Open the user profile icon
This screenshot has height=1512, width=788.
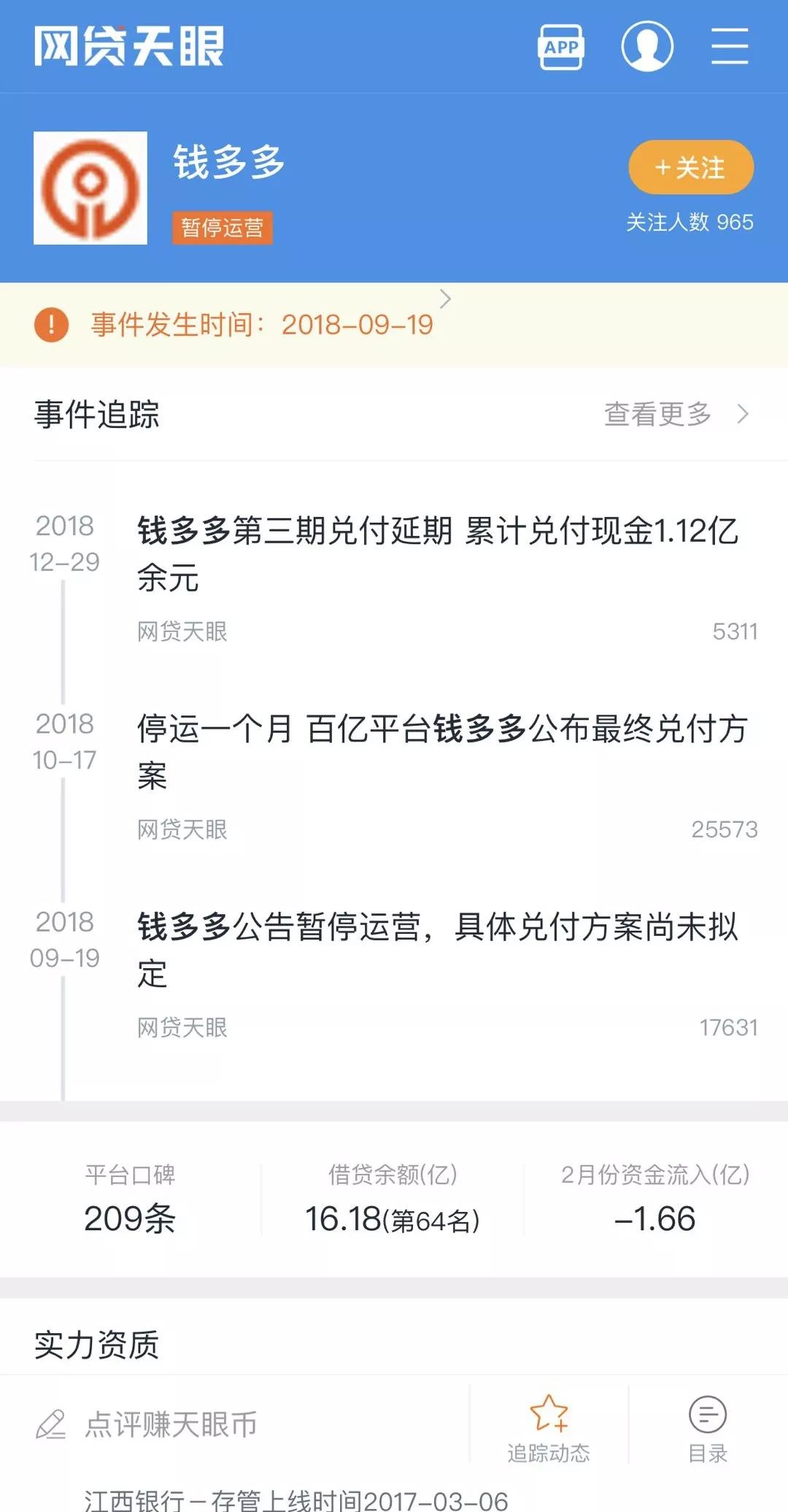tap(645, 47)
